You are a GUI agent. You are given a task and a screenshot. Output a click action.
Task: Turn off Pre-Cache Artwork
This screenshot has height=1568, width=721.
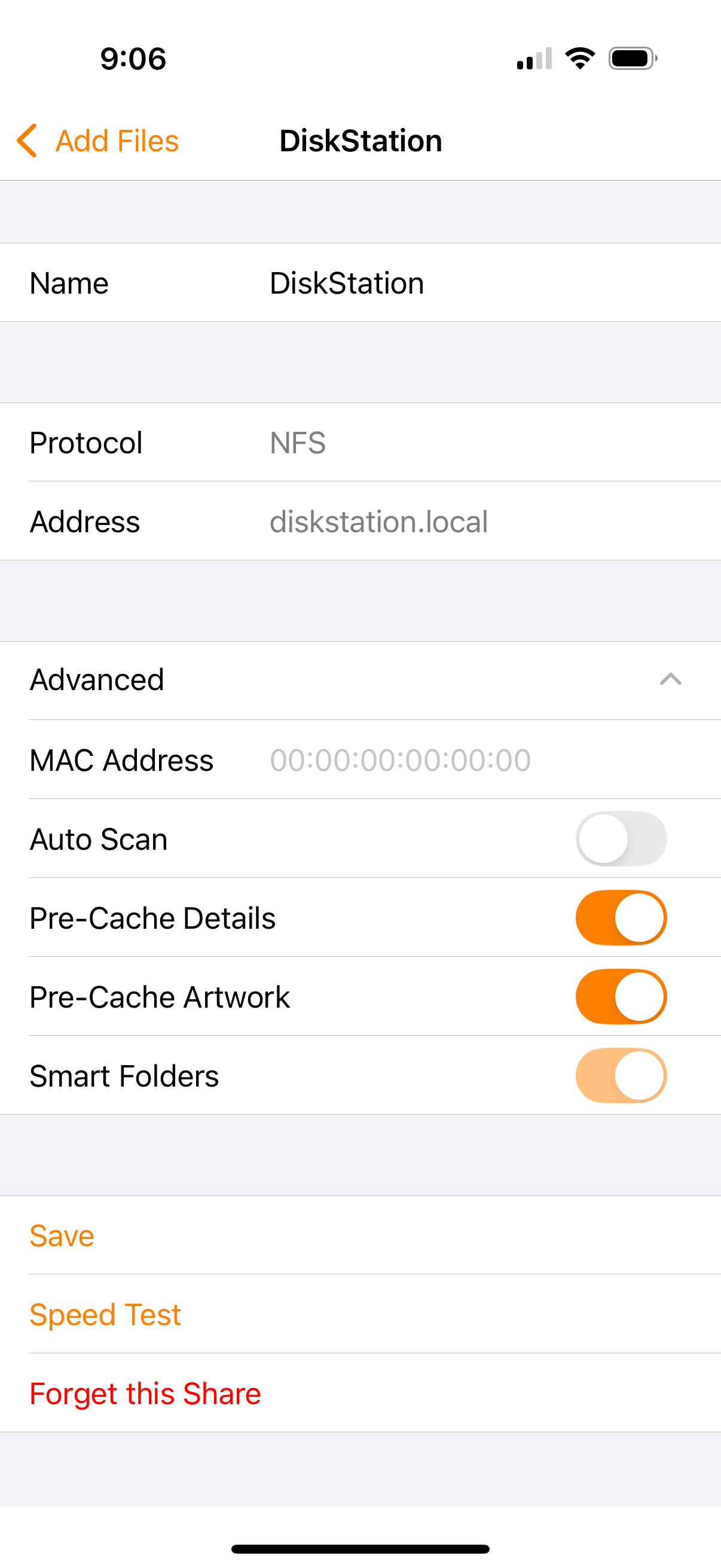click(621, 997)
